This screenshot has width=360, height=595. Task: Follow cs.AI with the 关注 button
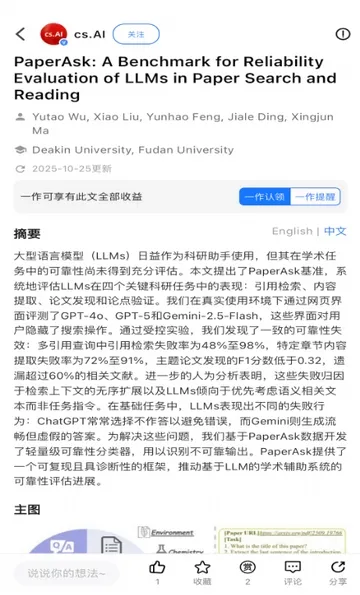click(136, 35)
